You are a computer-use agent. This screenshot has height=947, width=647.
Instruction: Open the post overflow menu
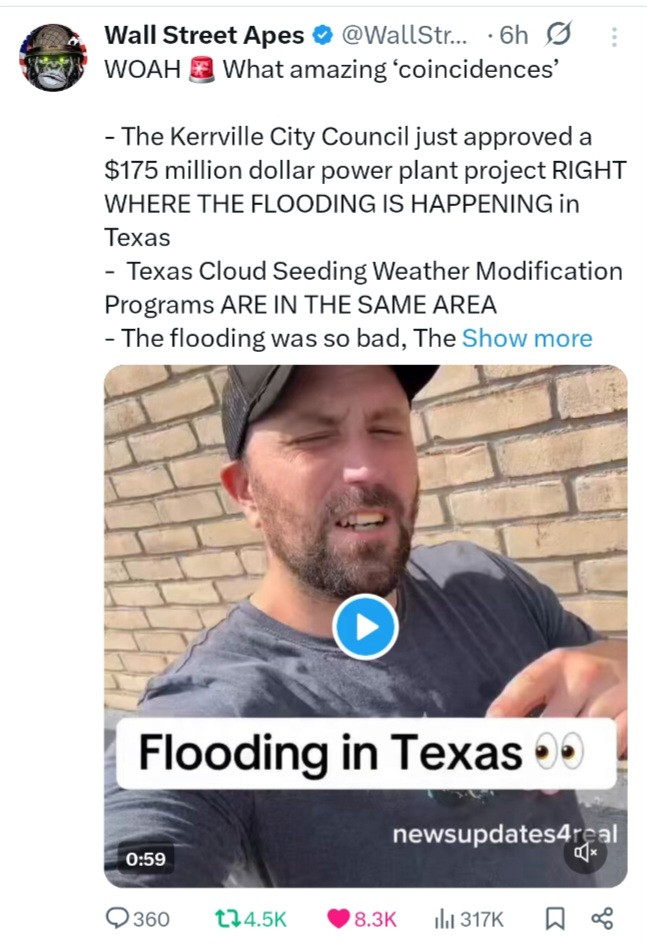pos(614,37)
